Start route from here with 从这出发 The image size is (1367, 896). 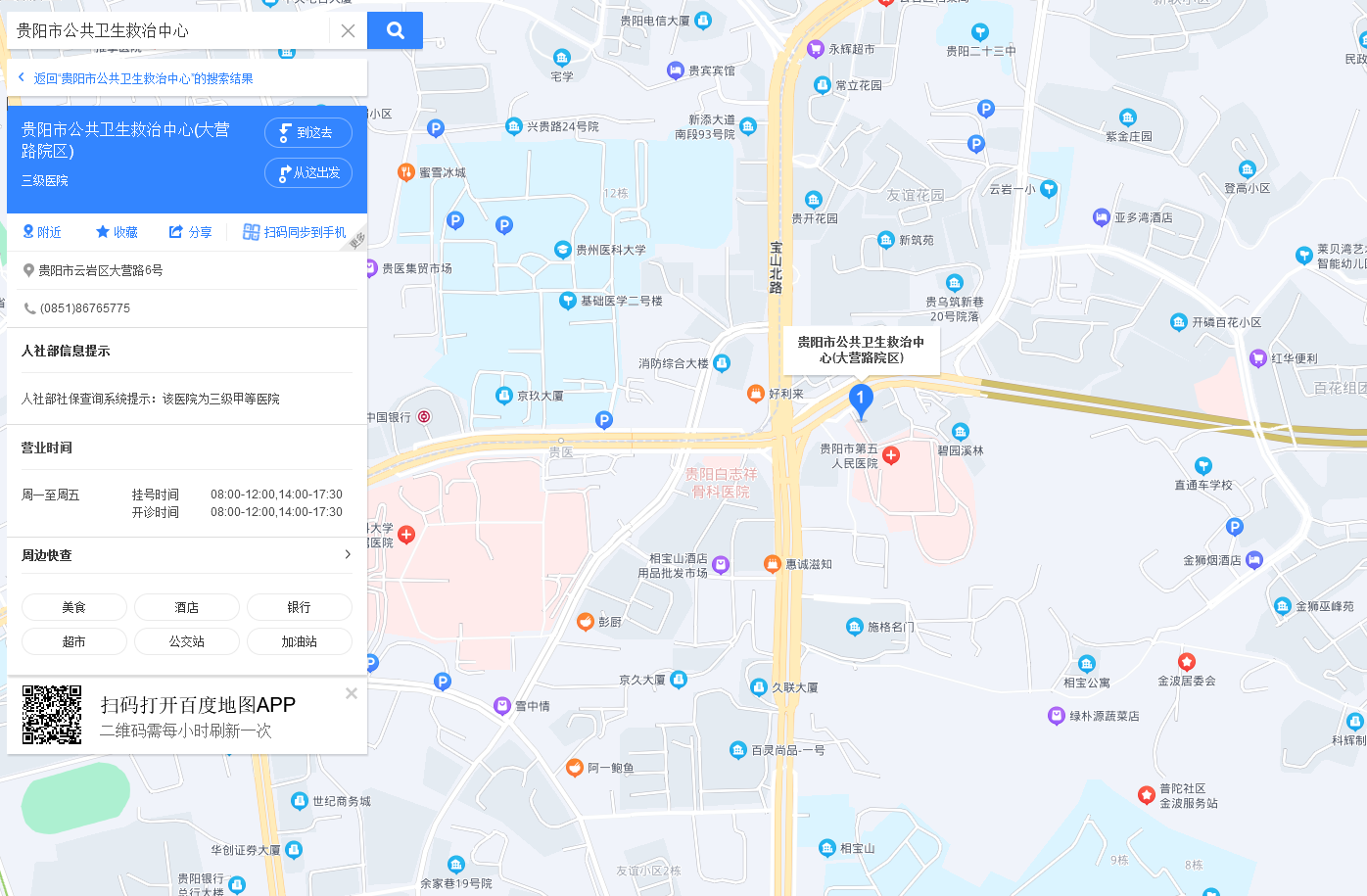[x=307, y=172]
